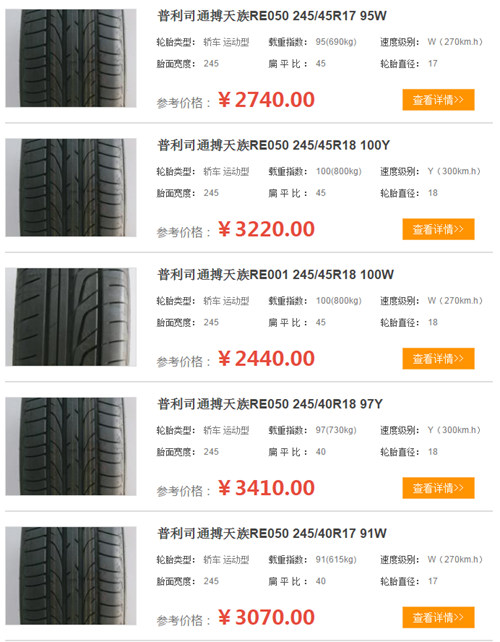Open the tire image of RE050 245/45R17 95W
The height and width of the screenshot is (642, 500).
point(71,58)
